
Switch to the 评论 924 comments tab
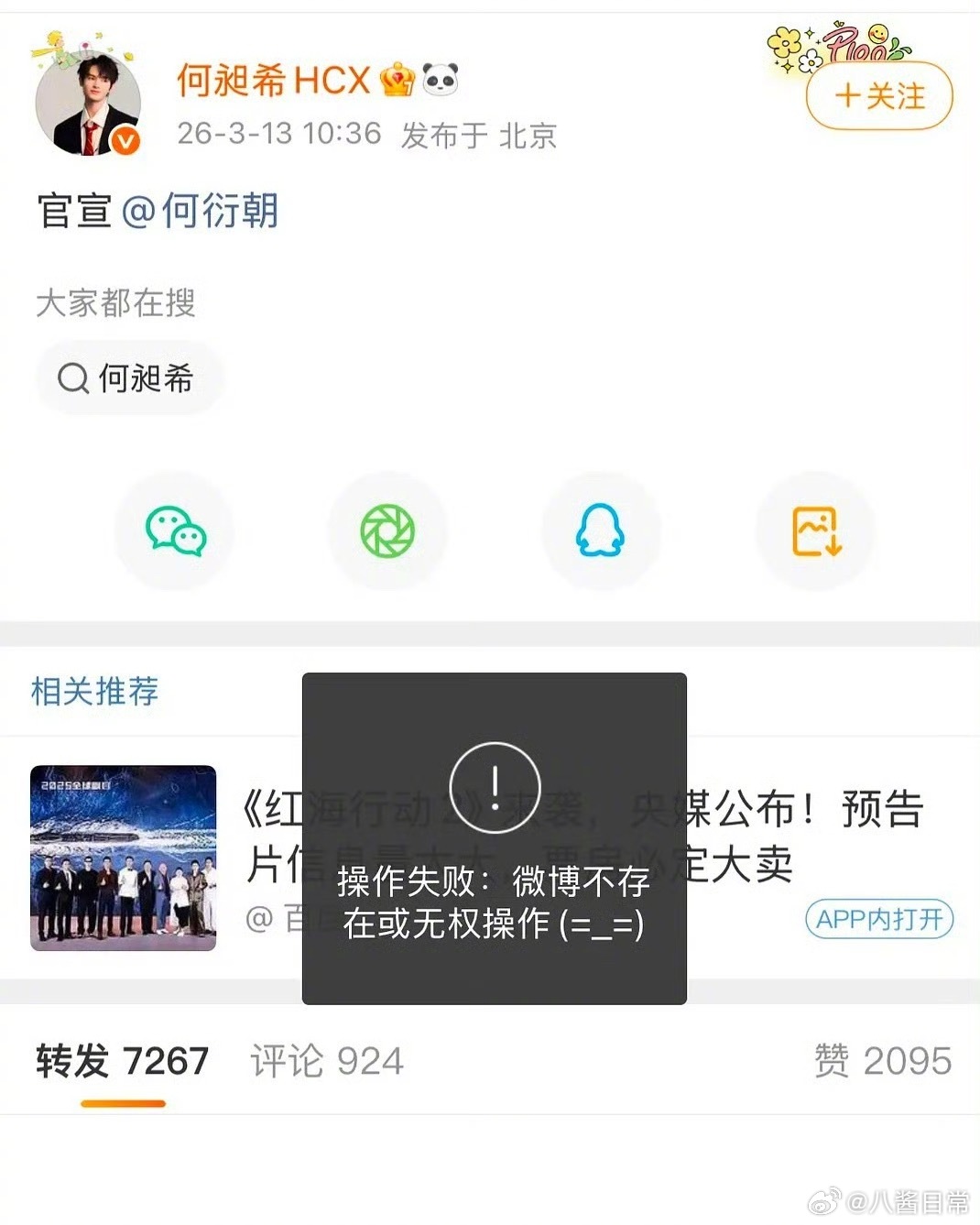[325, 1060]
